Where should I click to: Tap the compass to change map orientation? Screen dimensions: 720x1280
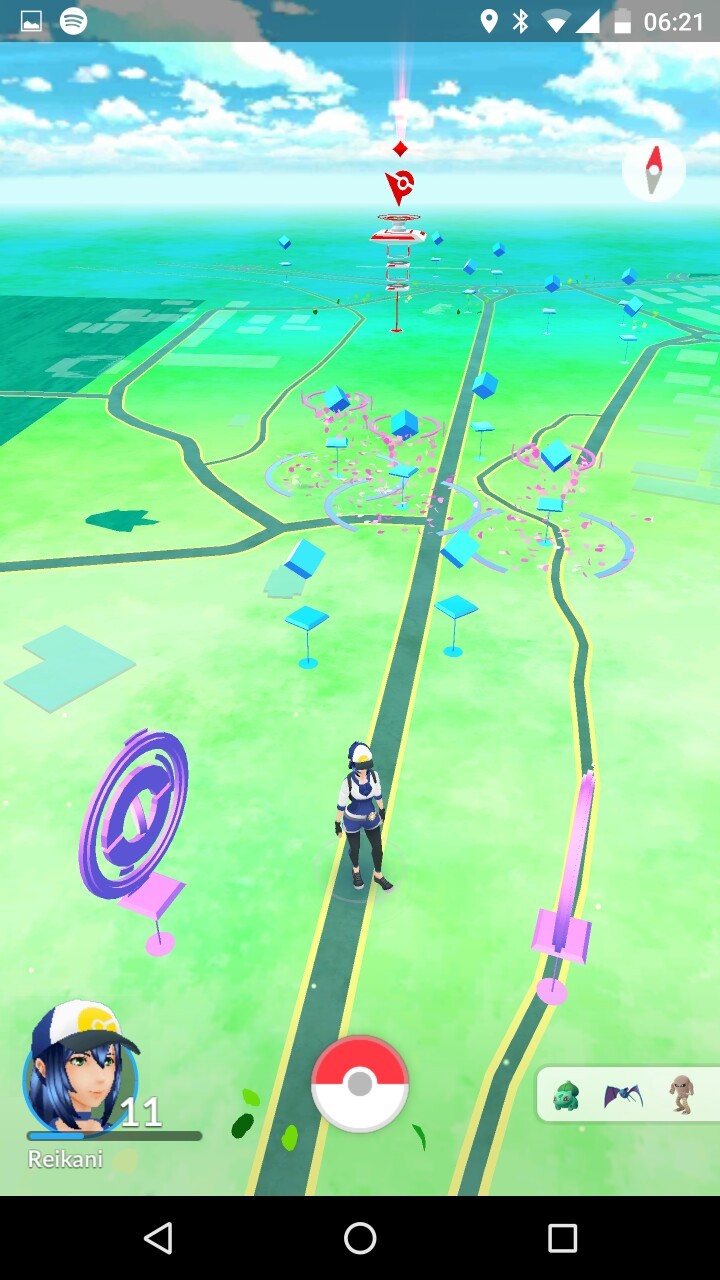[654, 170]
